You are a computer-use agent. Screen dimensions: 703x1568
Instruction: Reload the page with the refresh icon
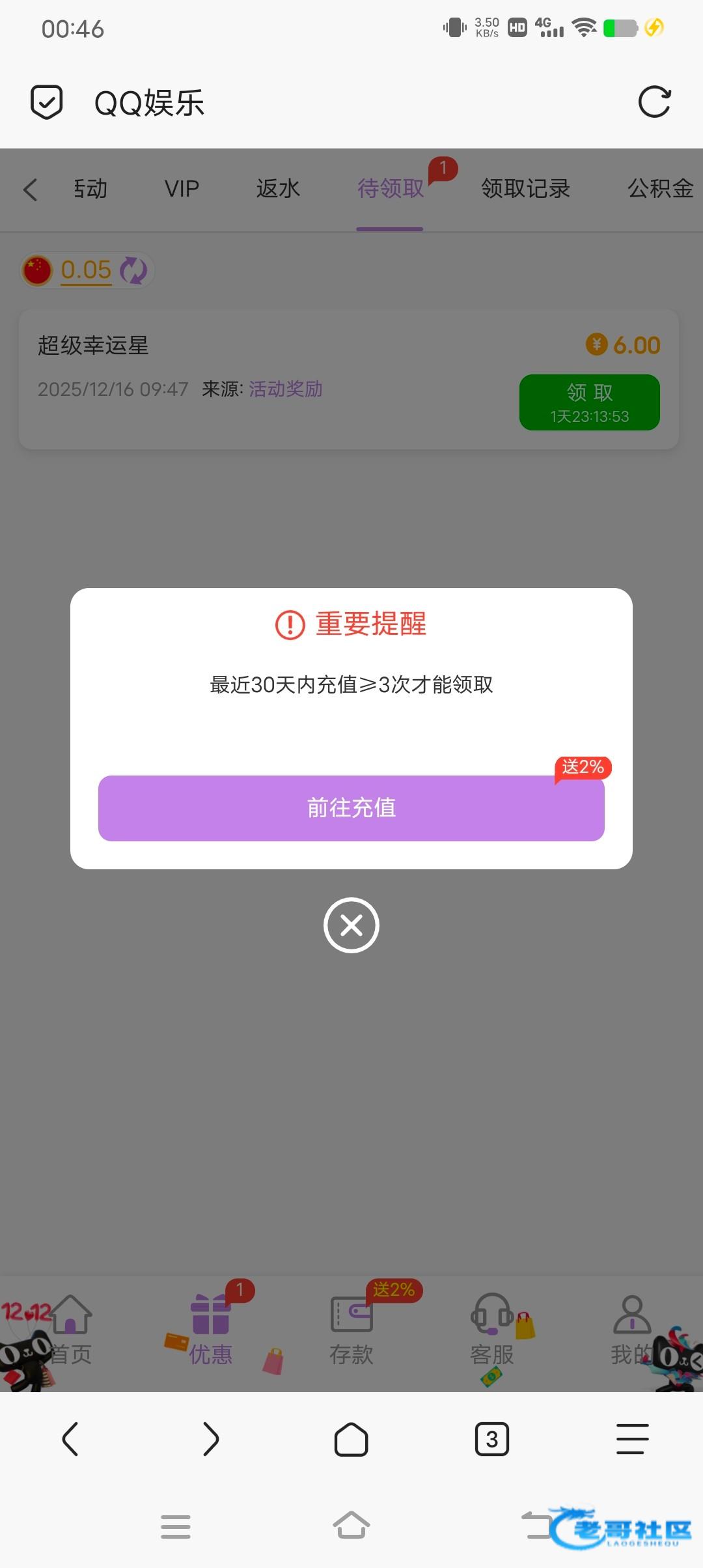coord(654,102)
